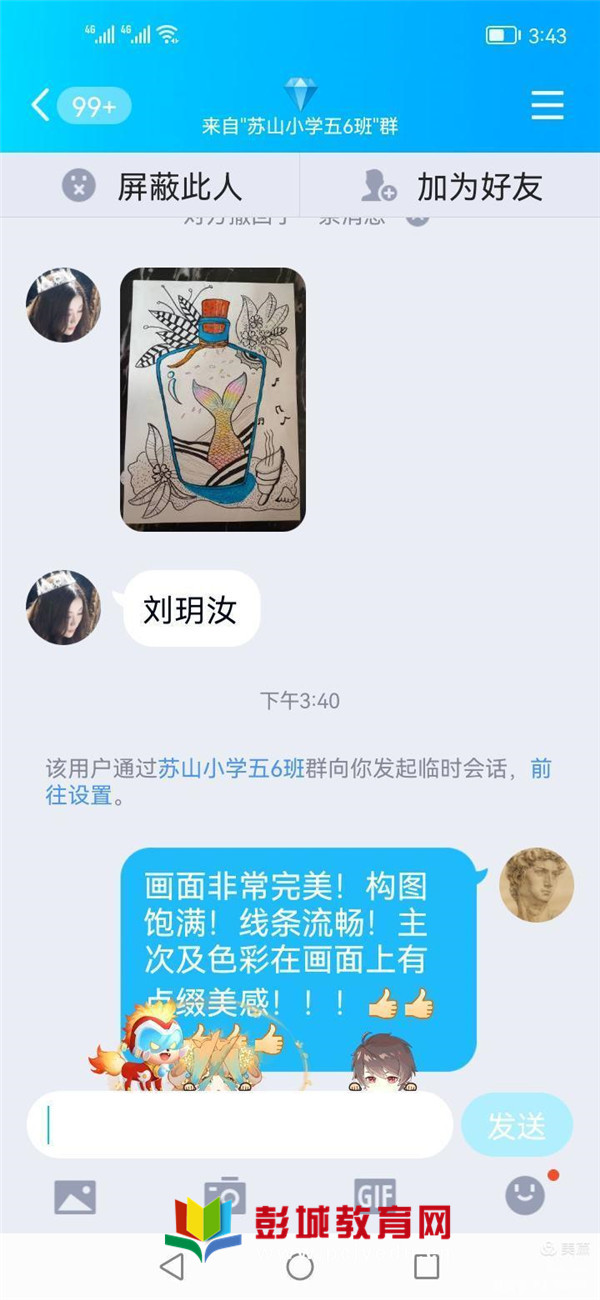
Task: Open the bottle drawing image
Action: pyautogui.click(x=213, y=399)
